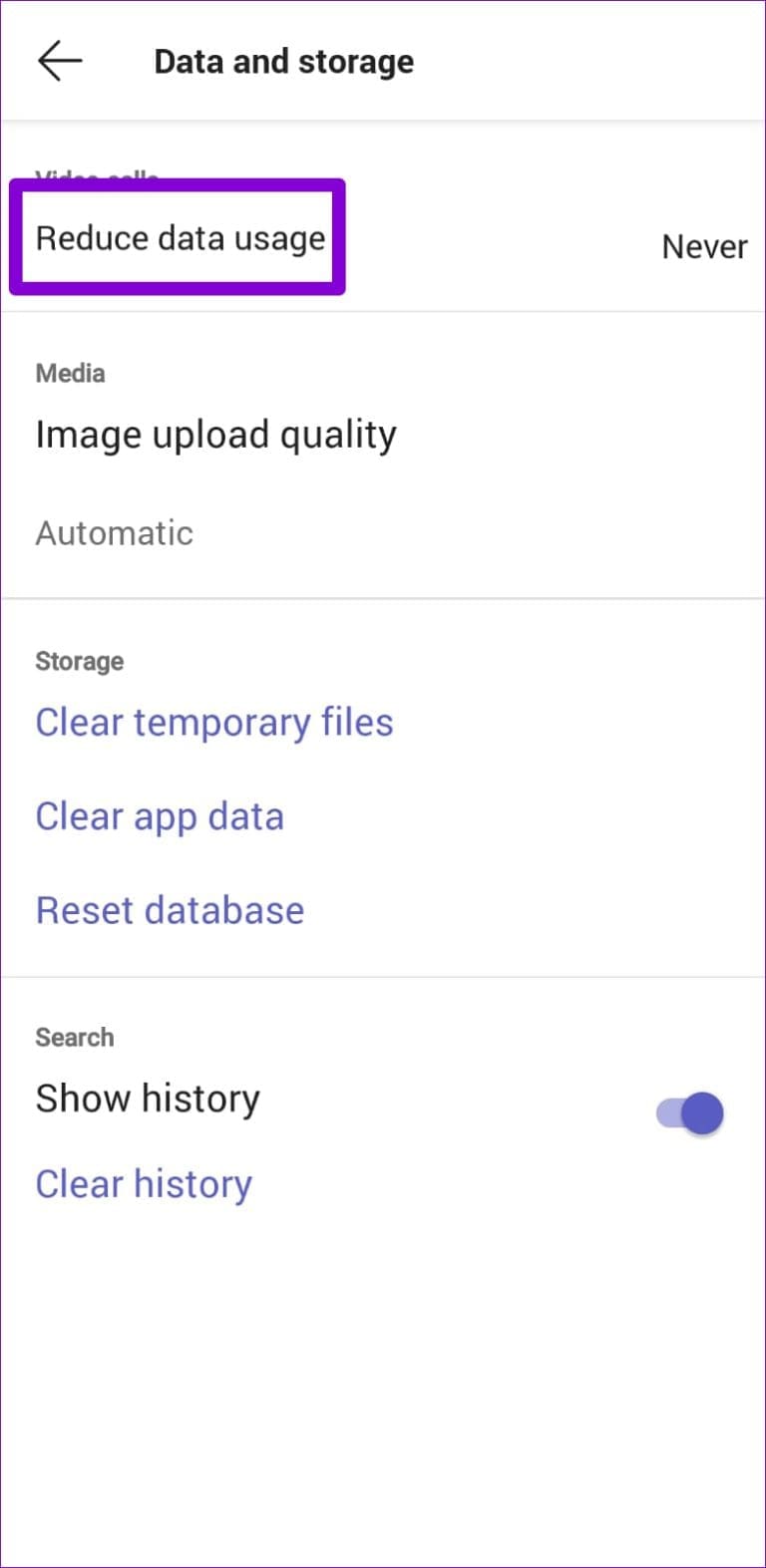The width and height of the screenshot is (766, 1568).
Task: Click Clear temporary files
Action: click(x=213, y=722)
